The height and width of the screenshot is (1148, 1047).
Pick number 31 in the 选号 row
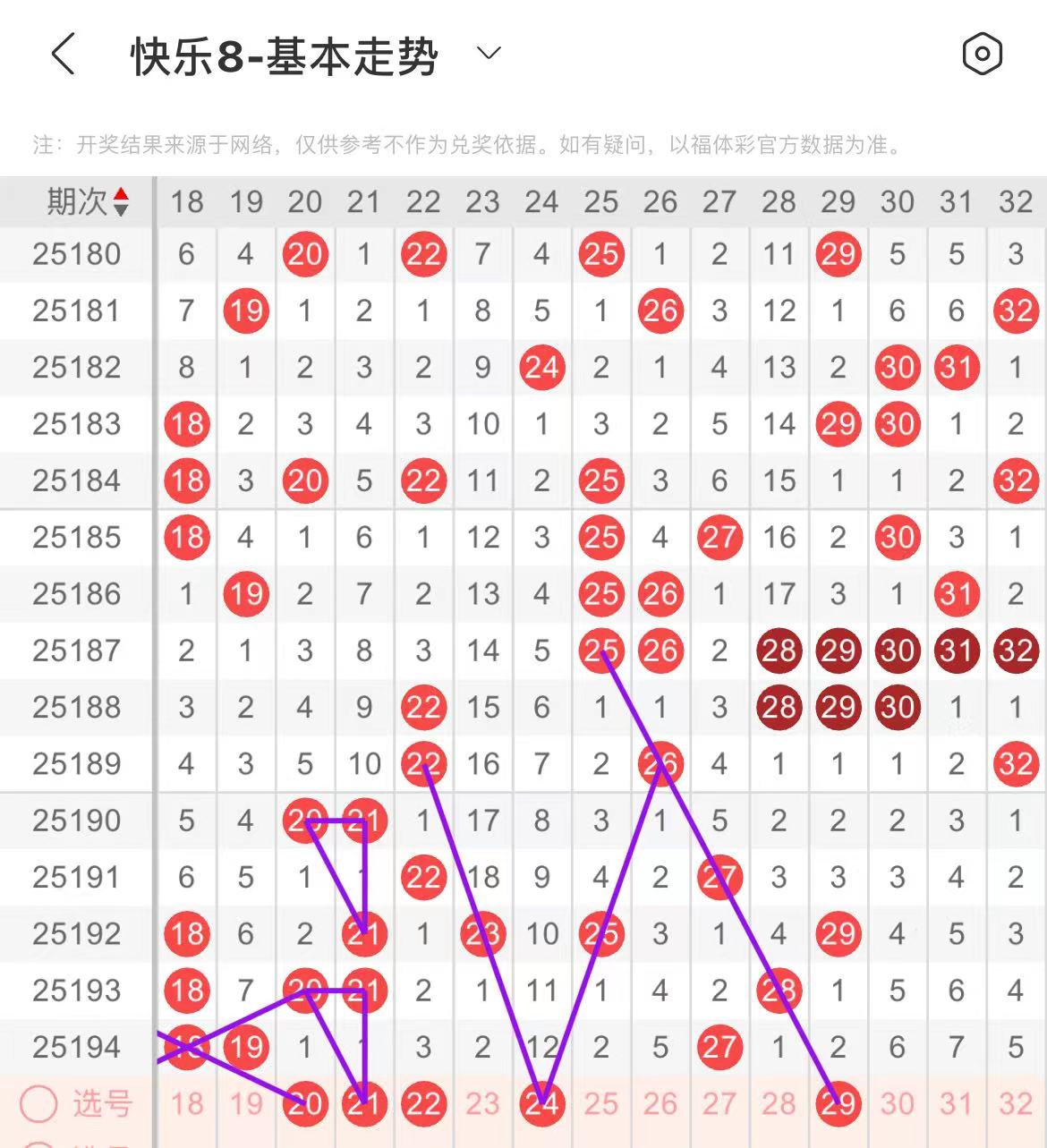[x=956, y=1104]
